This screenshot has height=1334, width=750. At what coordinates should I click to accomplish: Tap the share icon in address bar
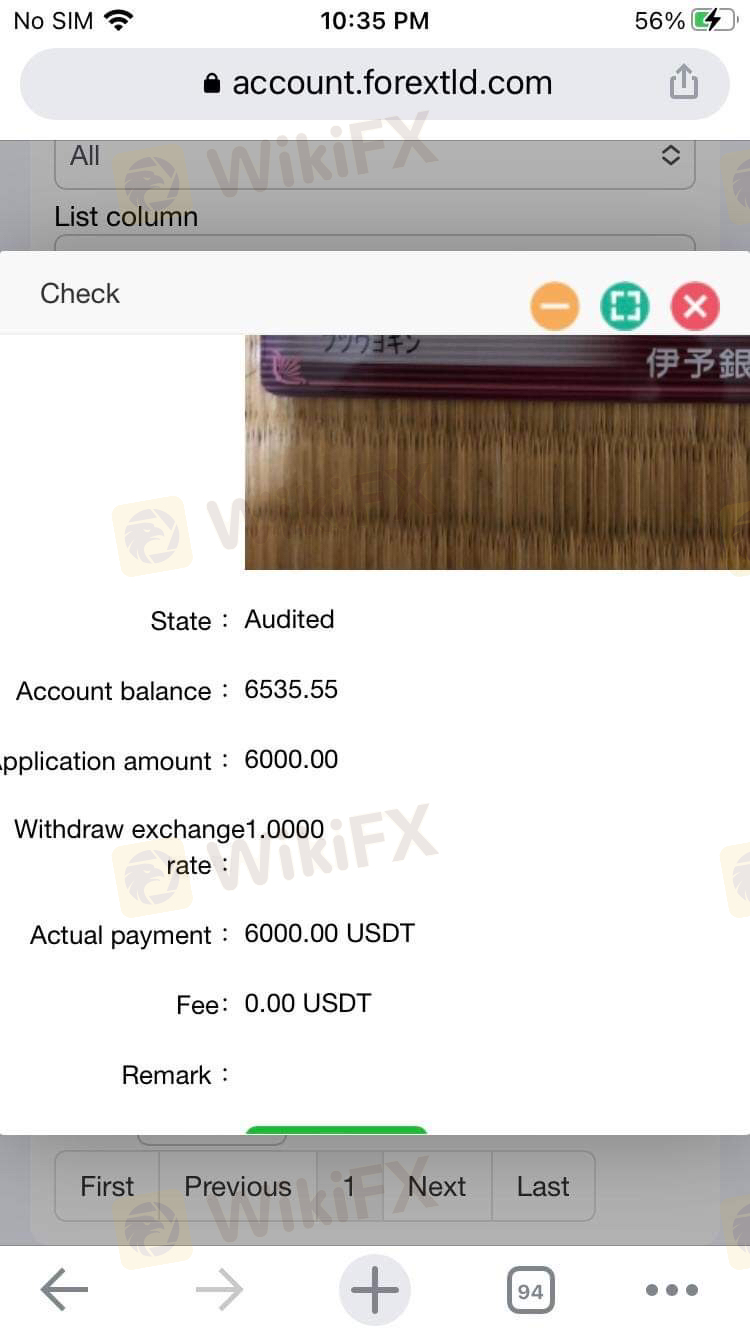tap(683, 82)
